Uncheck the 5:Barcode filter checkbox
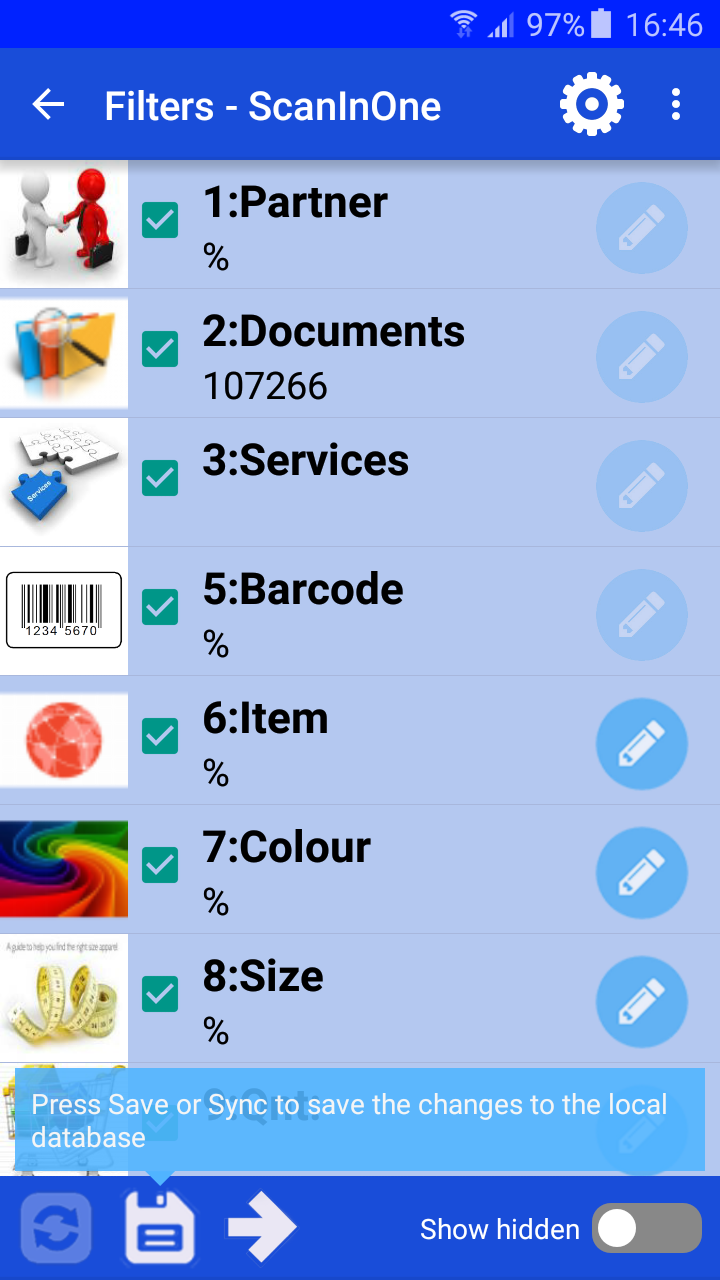720x1280 pixels. click(x=159, y=606)
